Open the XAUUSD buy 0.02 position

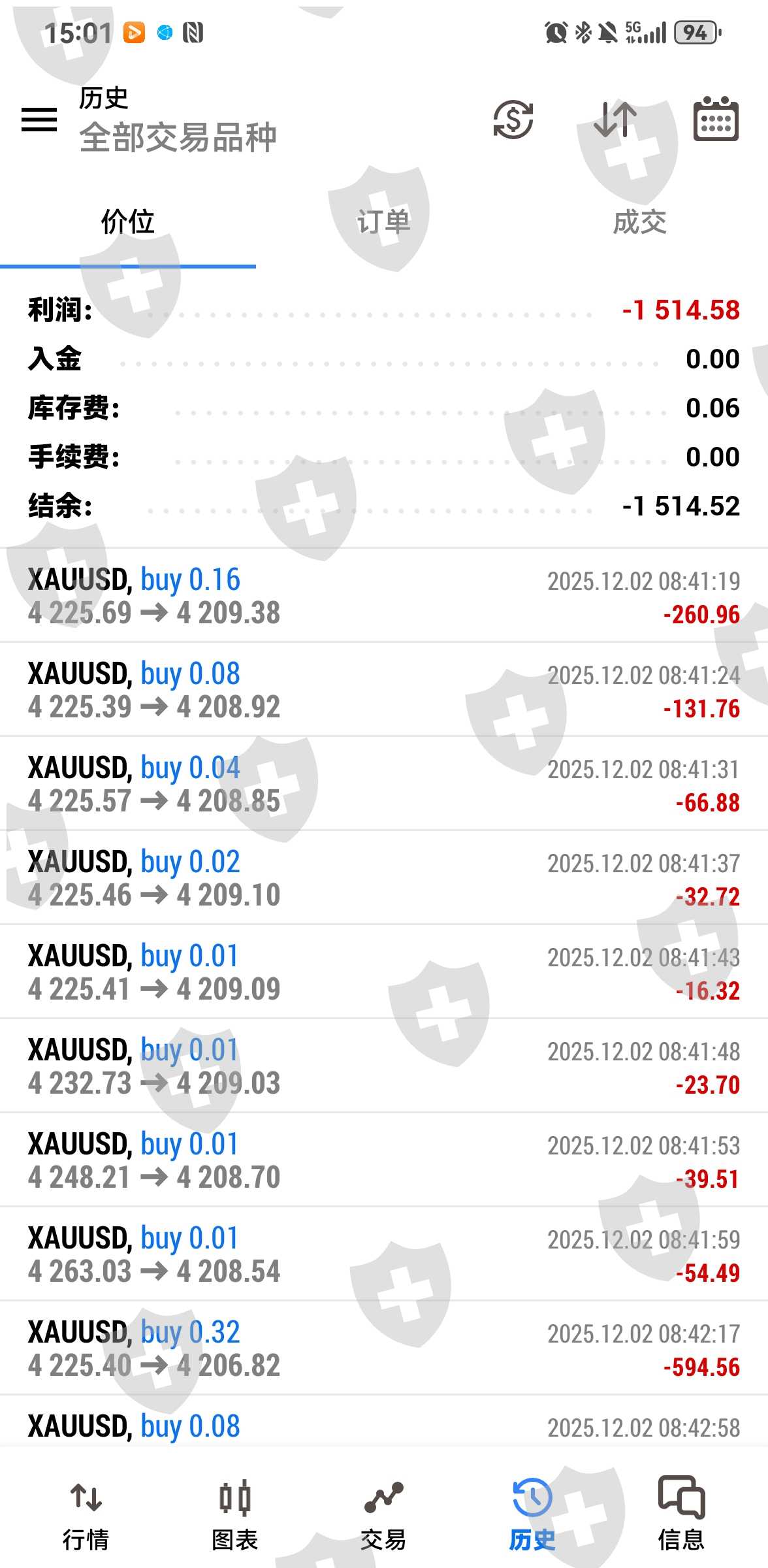[x=384, y=878]
